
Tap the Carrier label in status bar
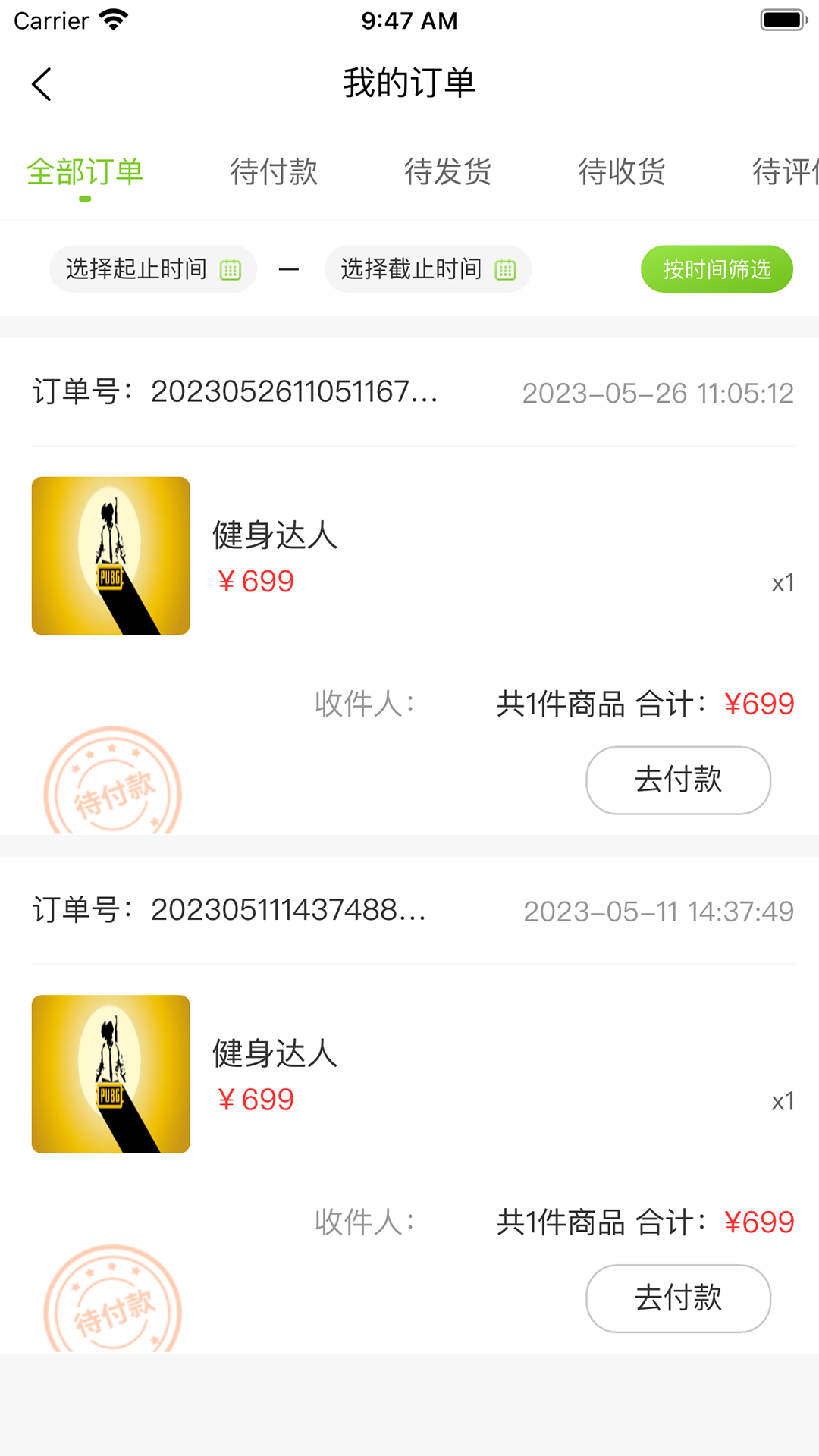[x=49, y=20]
